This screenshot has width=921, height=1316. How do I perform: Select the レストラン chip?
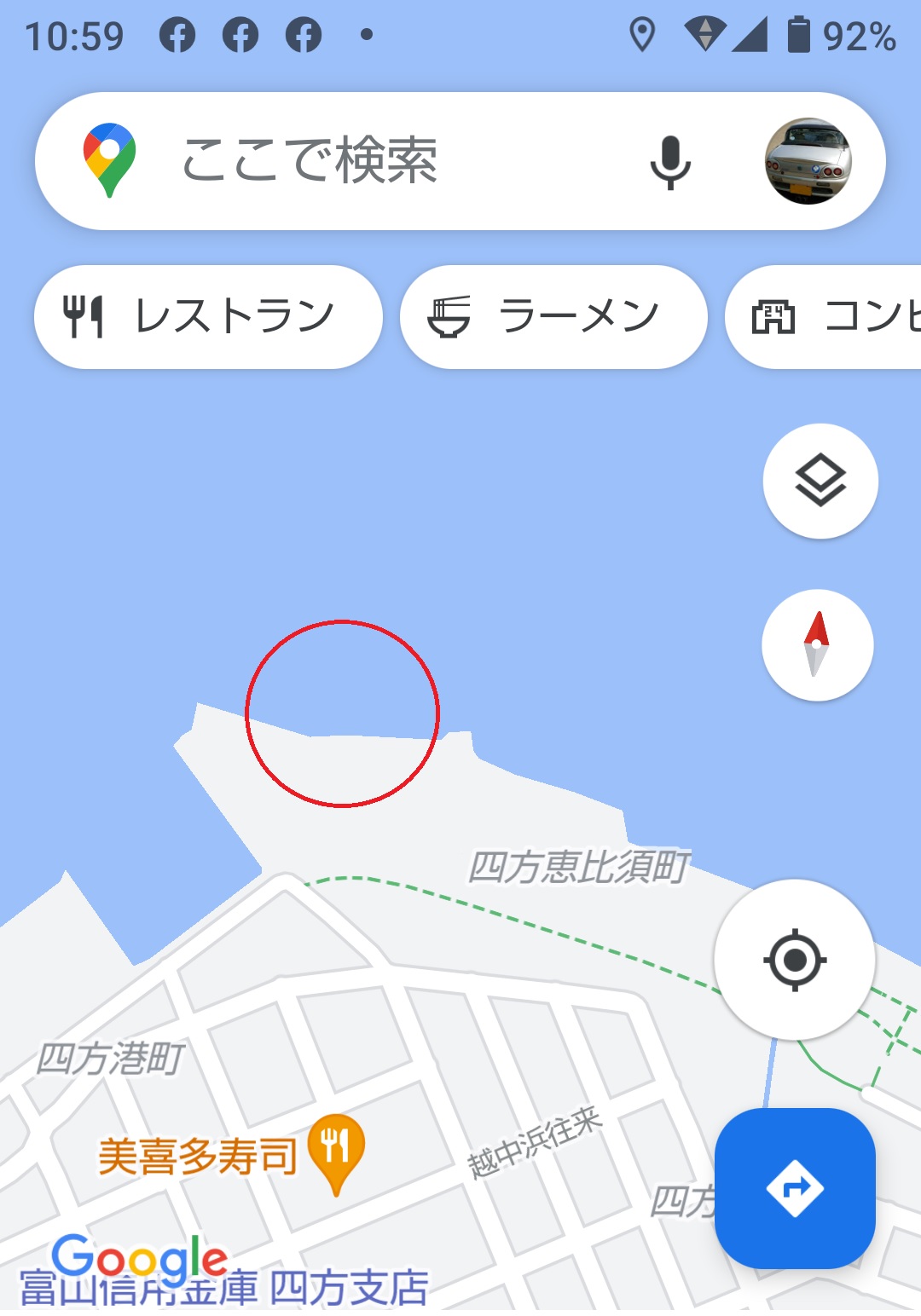coord(208,317)
